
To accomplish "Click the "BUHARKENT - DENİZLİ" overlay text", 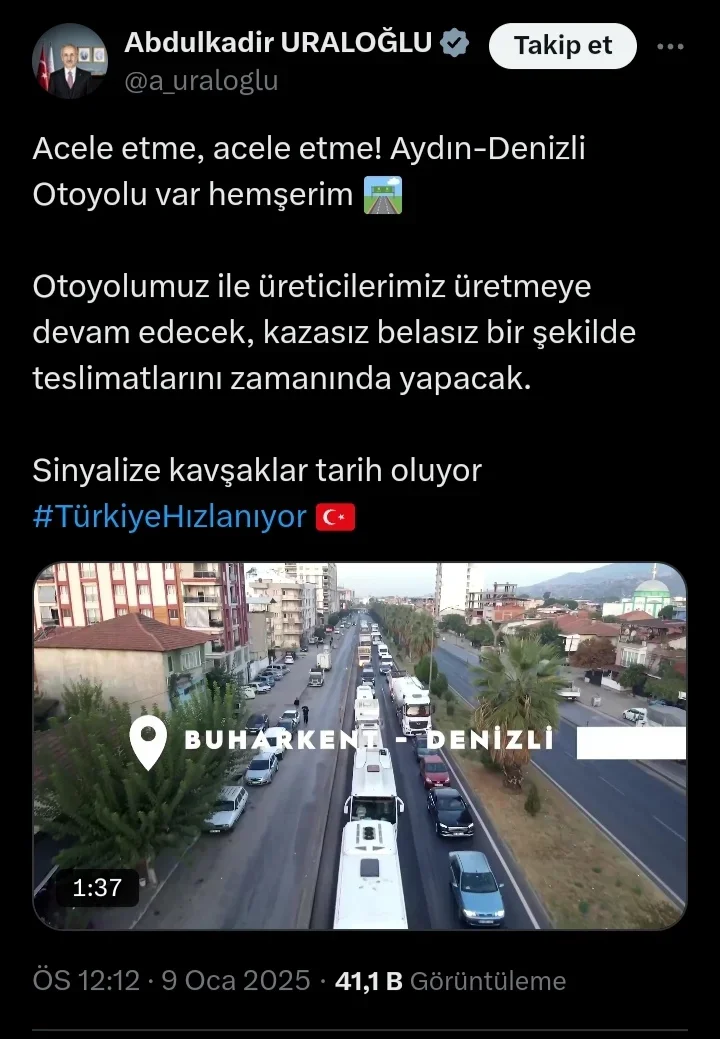I will coord(365,744).
